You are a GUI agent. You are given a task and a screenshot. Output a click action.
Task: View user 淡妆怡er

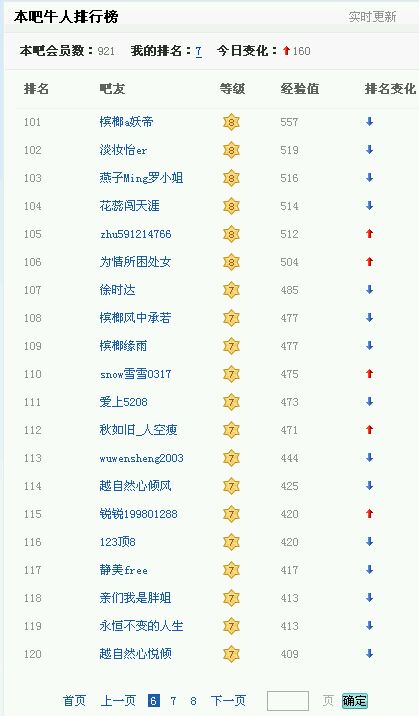tap(123, 150)
